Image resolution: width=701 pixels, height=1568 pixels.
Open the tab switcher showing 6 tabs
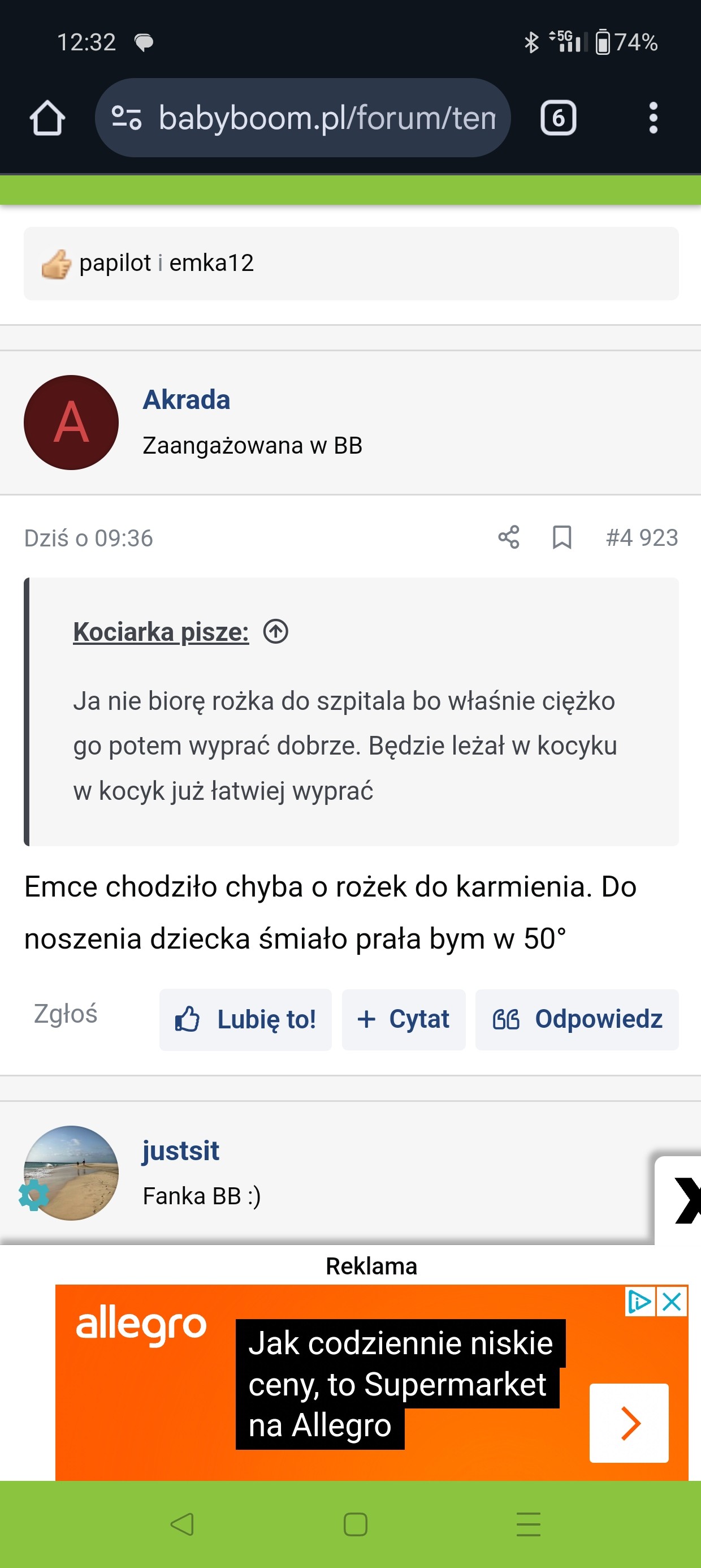tap(558, 118)
